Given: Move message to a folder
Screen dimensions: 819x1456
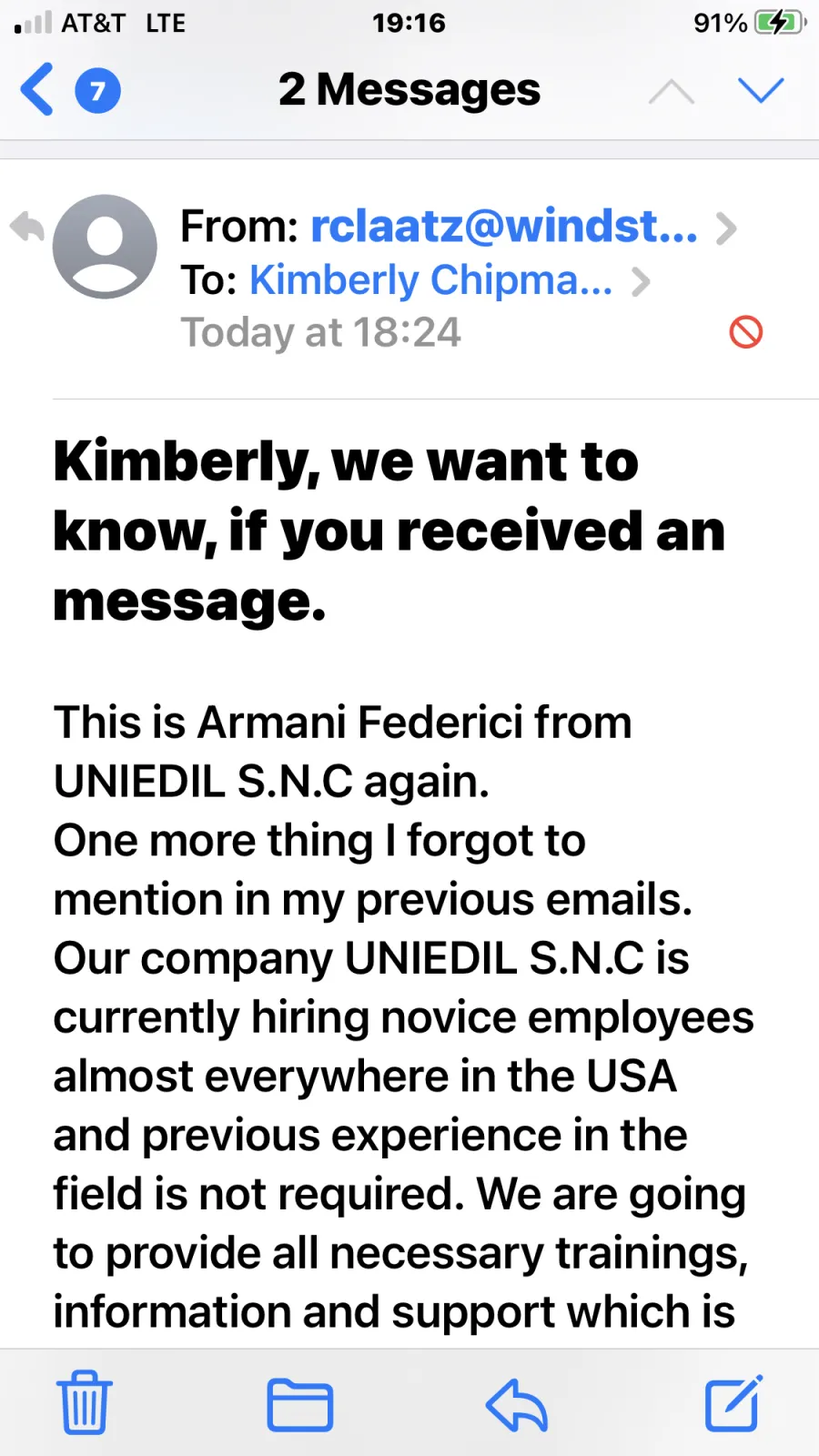Looking at the screenshot, I should tap(300, 1405).
